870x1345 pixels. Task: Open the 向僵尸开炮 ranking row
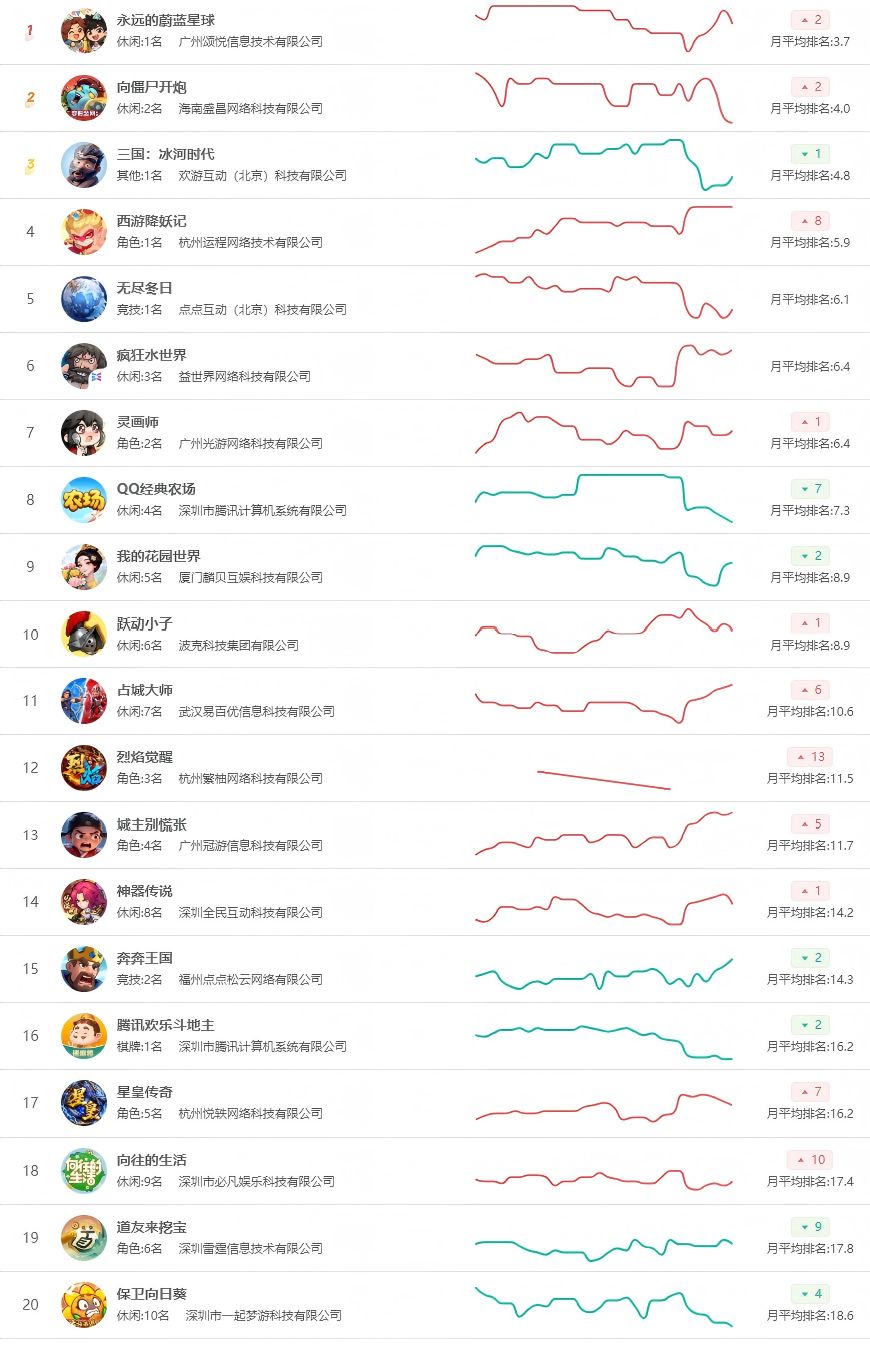click(435, 98)
